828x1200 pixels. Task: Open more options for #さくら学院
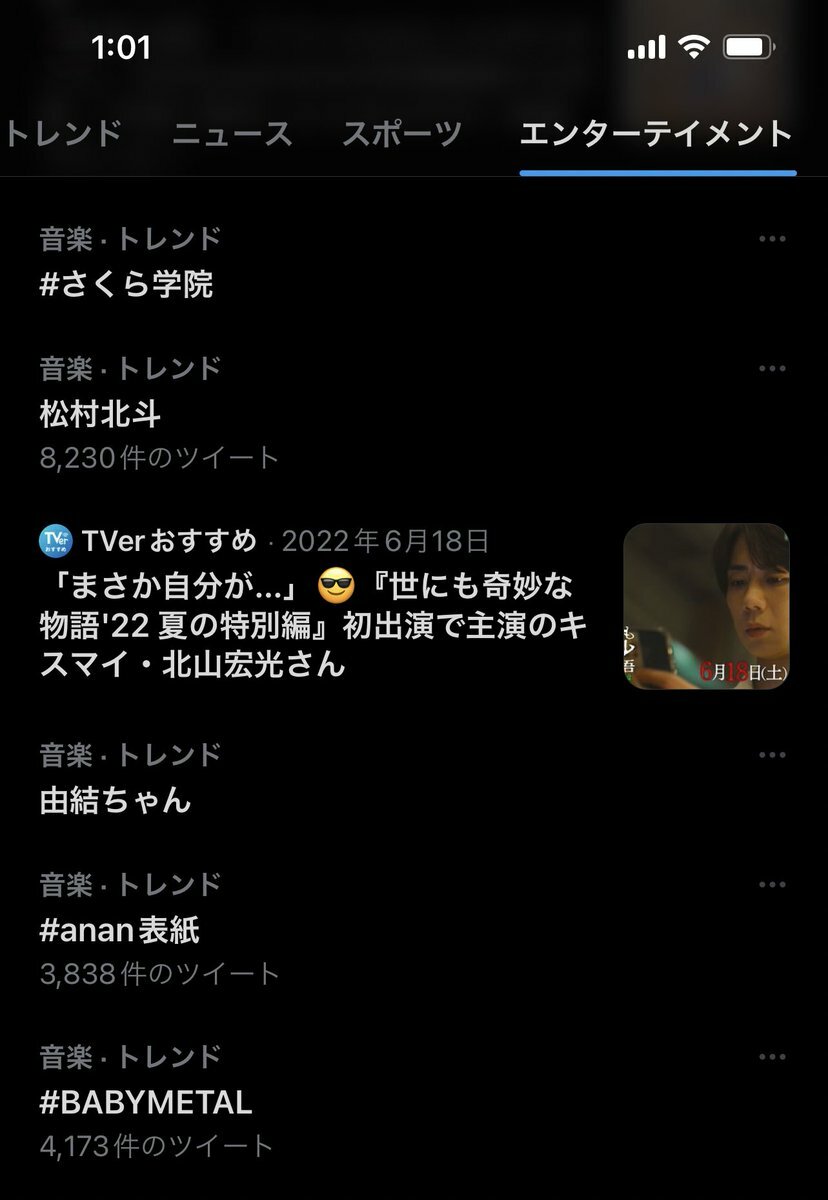[x=772, y=239]
